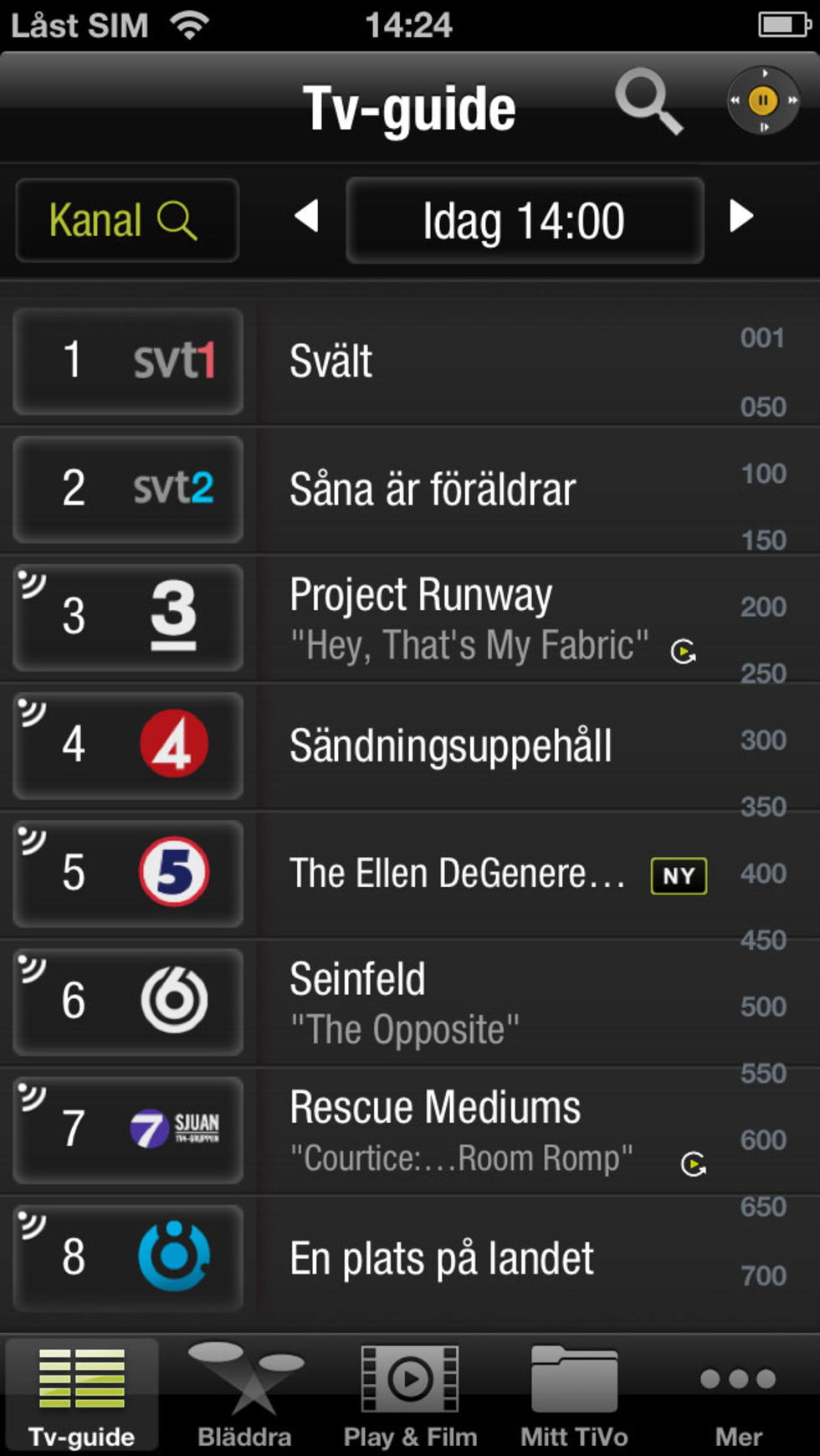Image resolution: width=820 pixels, height=1456 pixels.
Task: Open the remote control icon
Action: coord(762,101)
